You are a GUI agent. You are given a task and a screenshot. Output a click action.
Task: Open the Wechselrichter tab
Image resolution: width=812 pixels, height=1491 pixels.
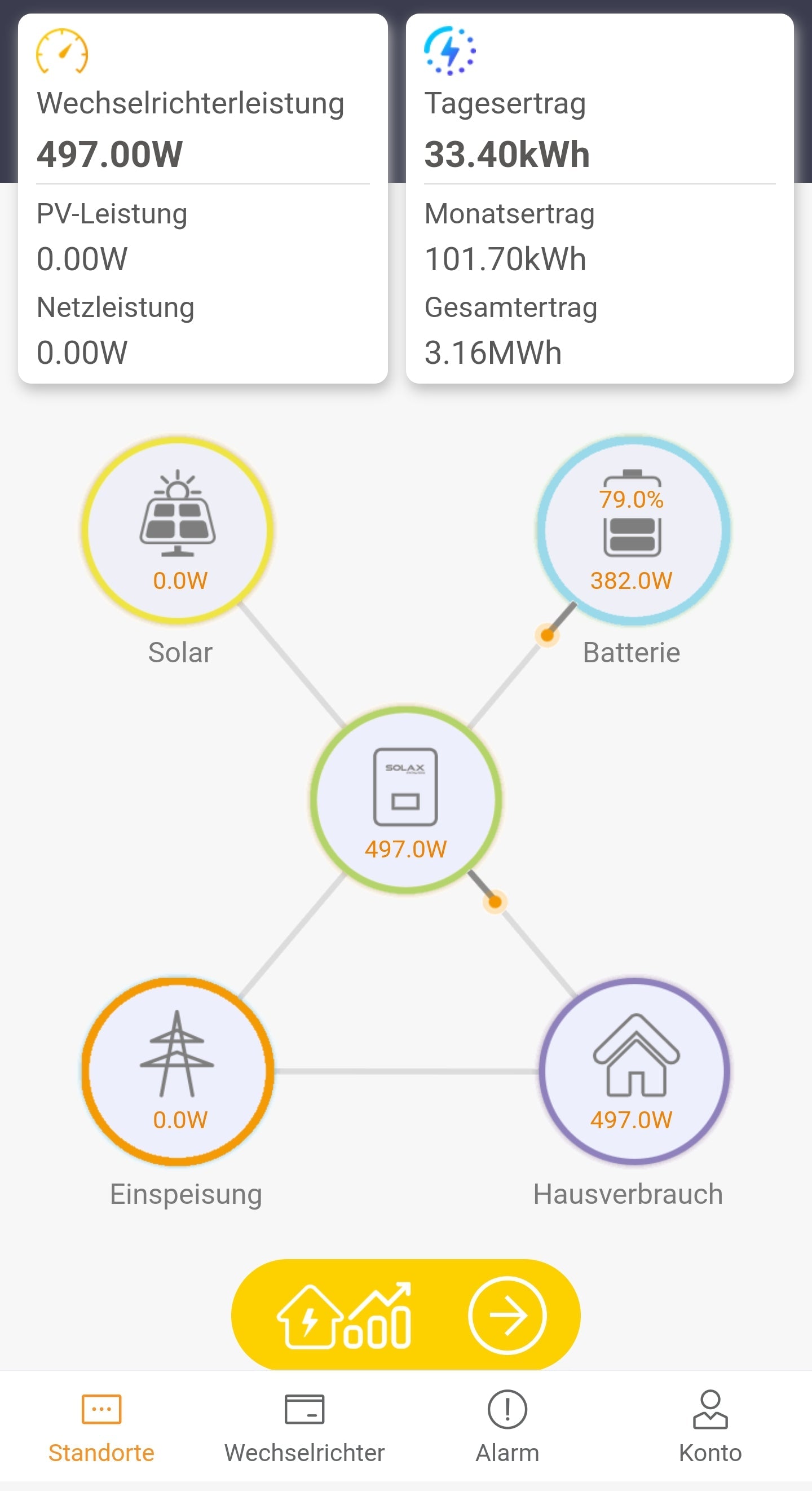[305, 1430]
